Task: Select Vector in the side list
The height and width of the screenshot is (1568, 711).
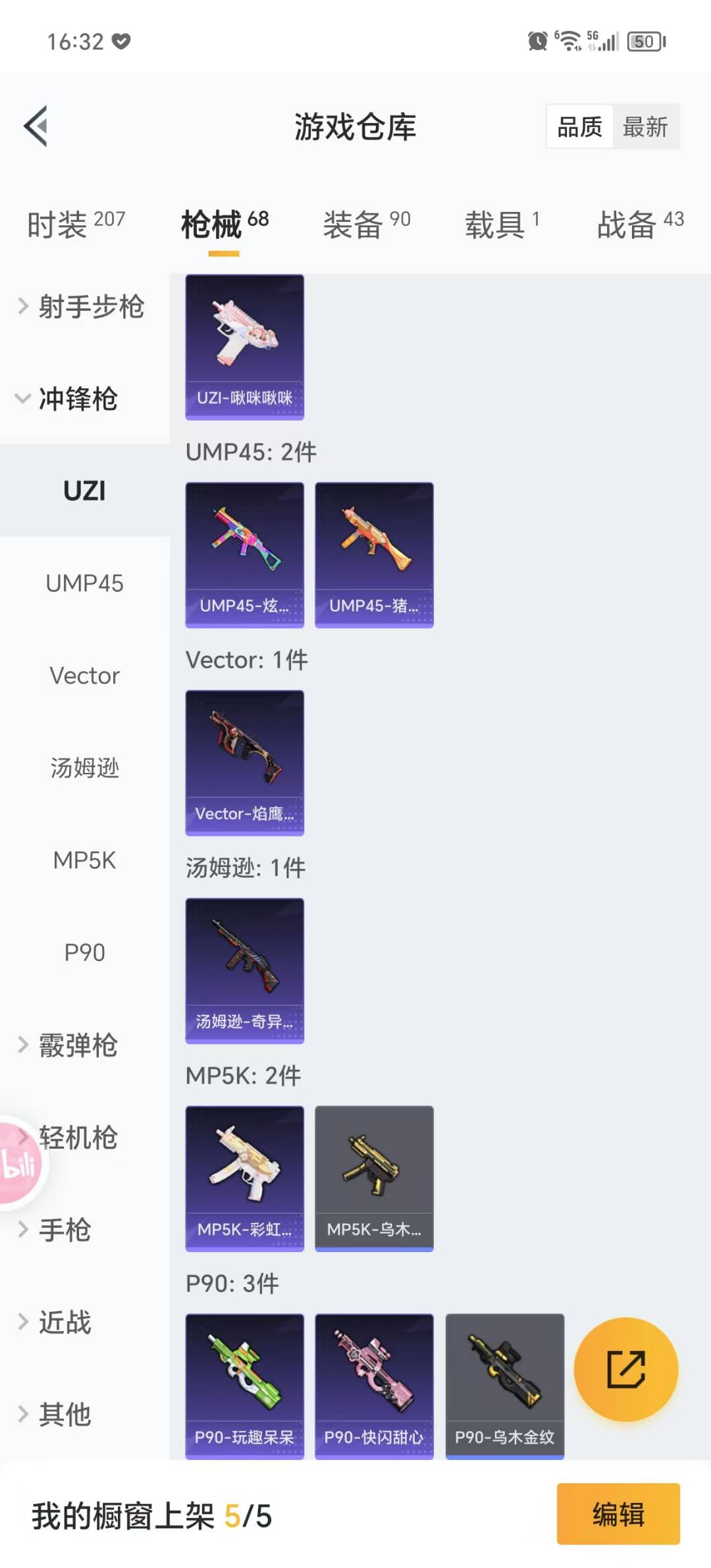Action: pyautogui.click(x=84, y=675)
